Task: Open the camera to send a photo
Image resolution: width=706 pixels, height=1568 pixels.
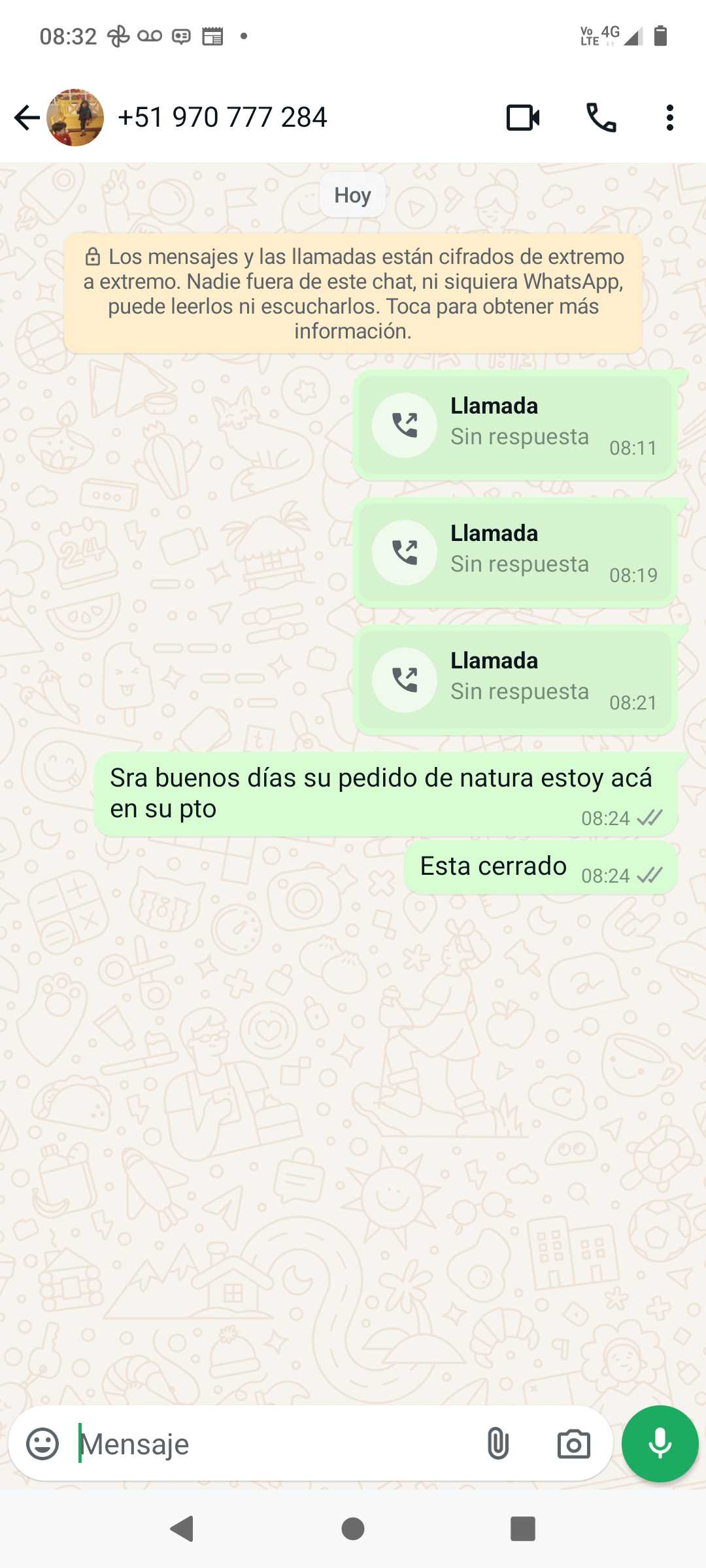Action: point(573,1444)
